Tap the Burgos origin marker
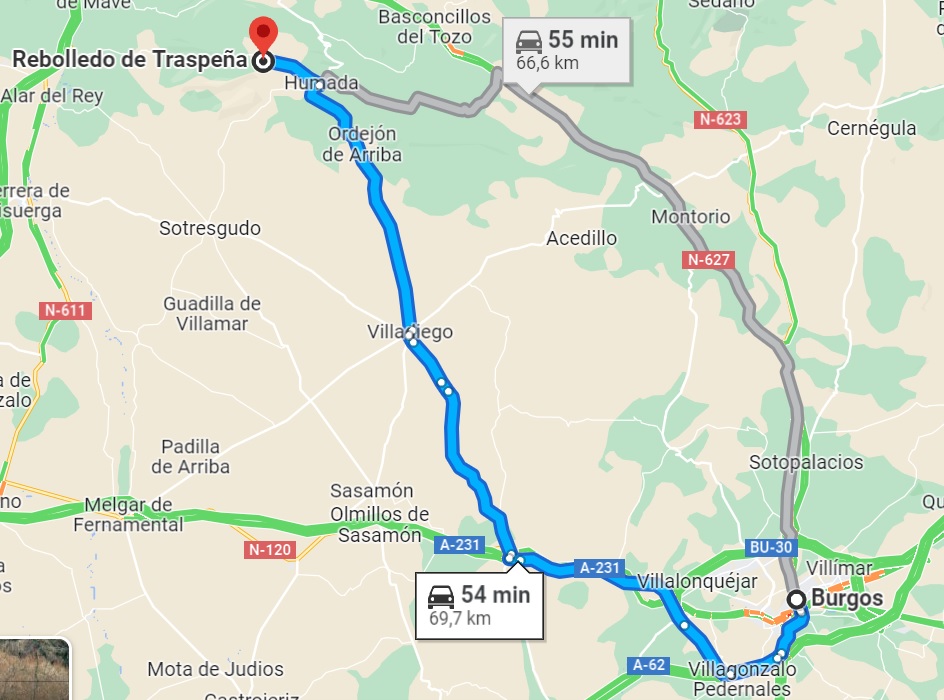Screen dimensions: 944x700 click(x=797, y=599)
